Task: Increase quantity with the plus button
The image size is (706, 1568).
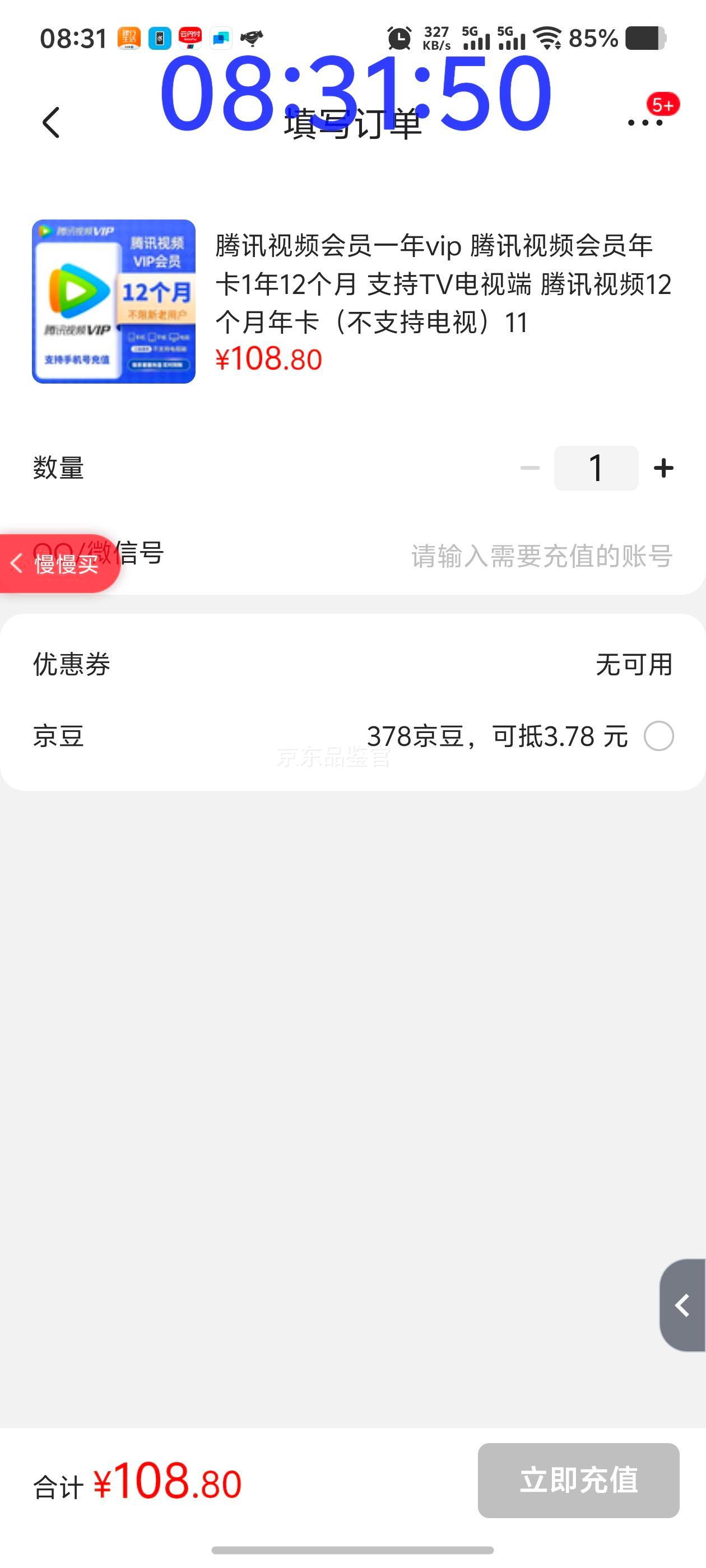Action: click(x=663, y=468)
